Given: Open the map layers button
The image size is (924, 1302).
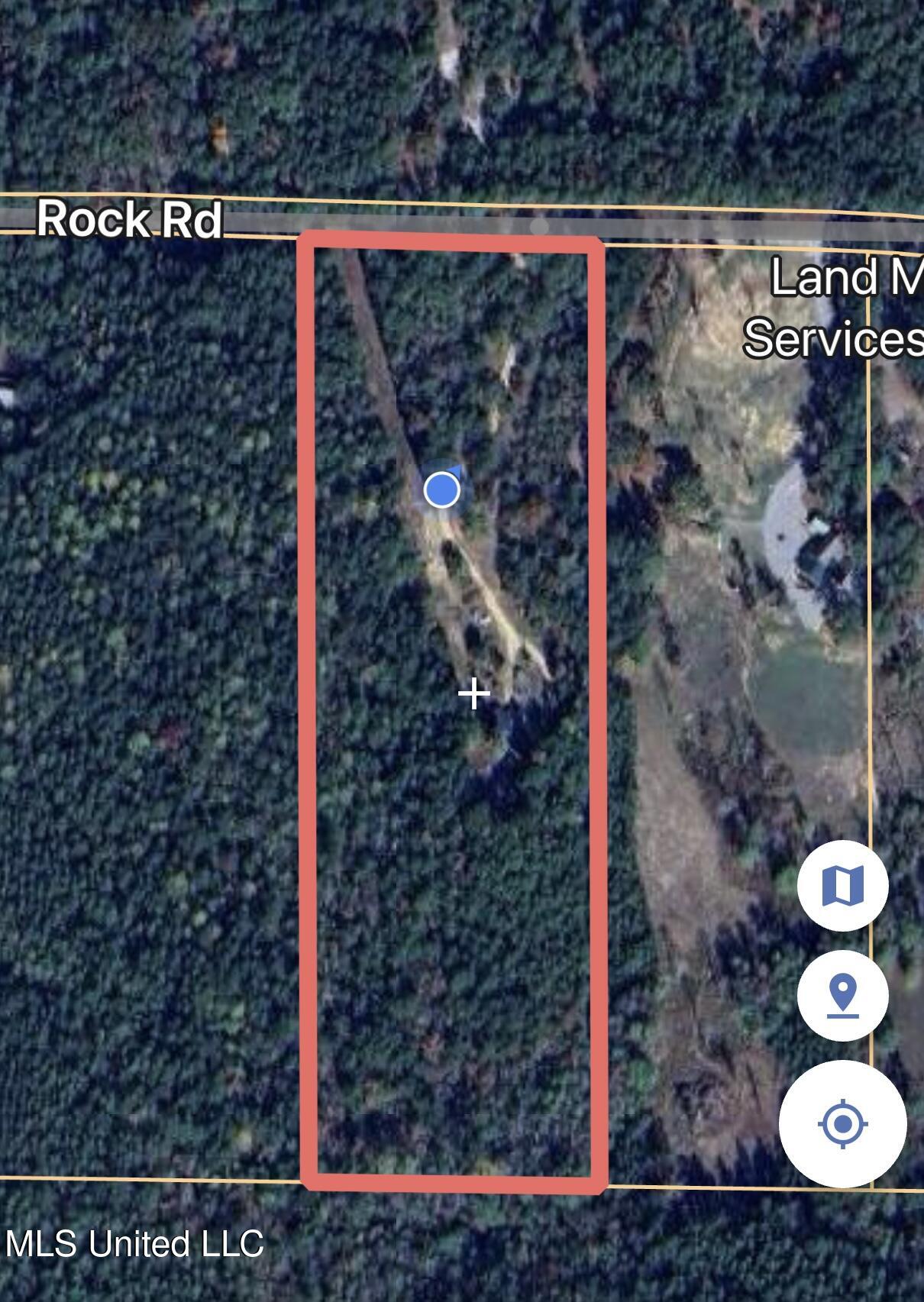Looking at the screenshot, I should pyautogui.click(x=842, y=886).
